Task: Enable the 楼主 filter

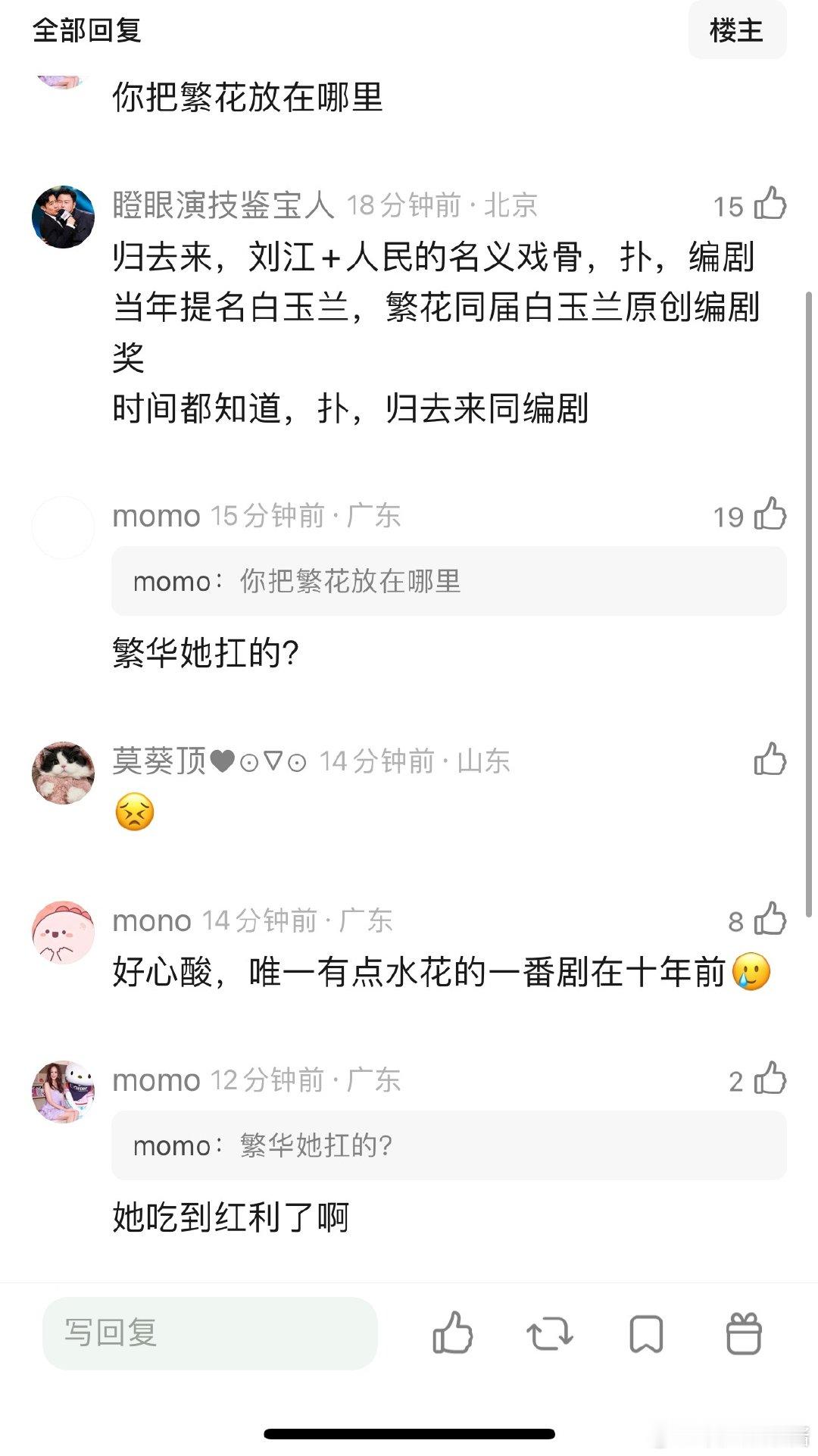Action: [737, 30]
